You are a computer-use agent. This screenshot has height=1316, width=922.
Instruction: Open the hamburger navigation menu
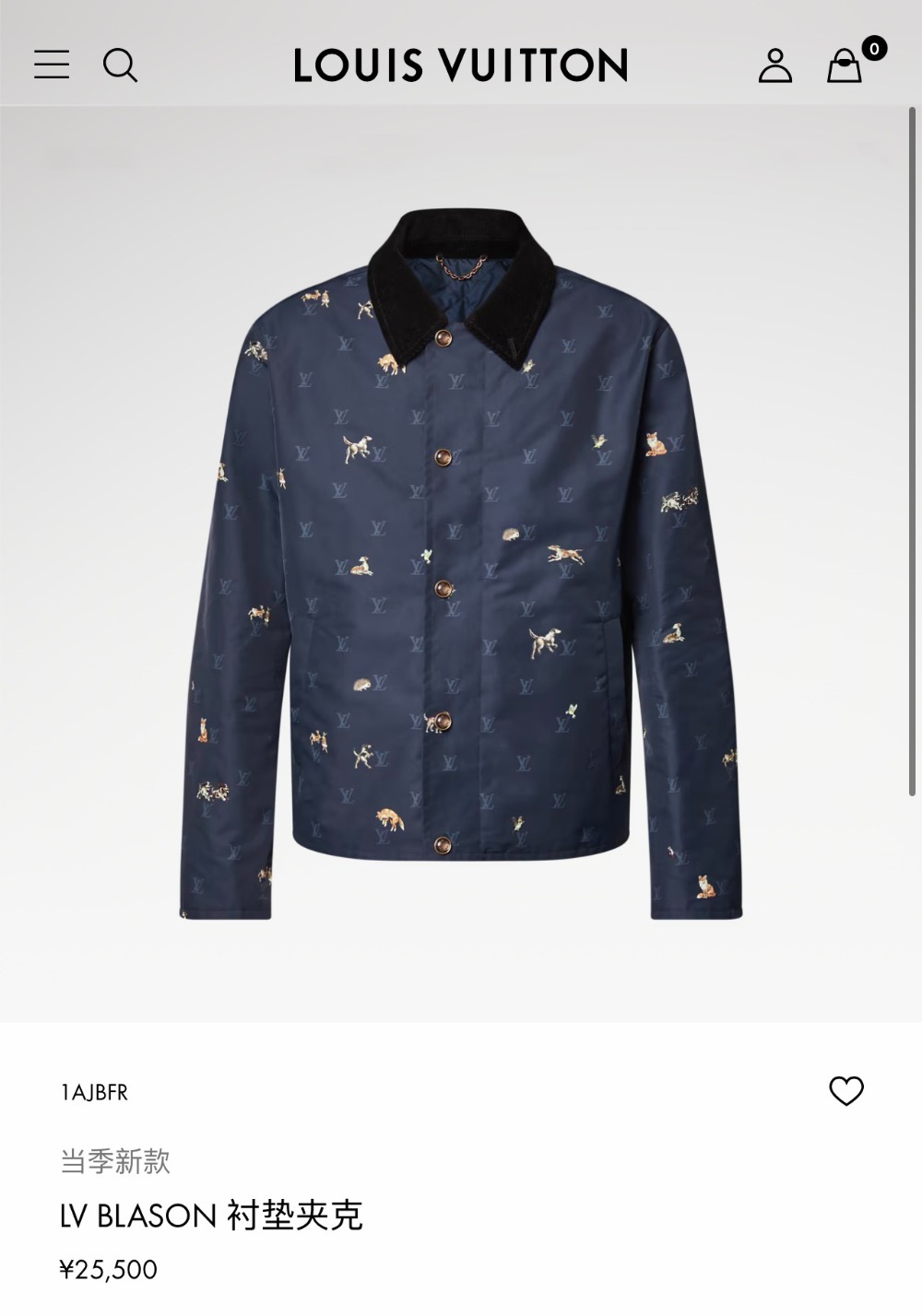52,65
